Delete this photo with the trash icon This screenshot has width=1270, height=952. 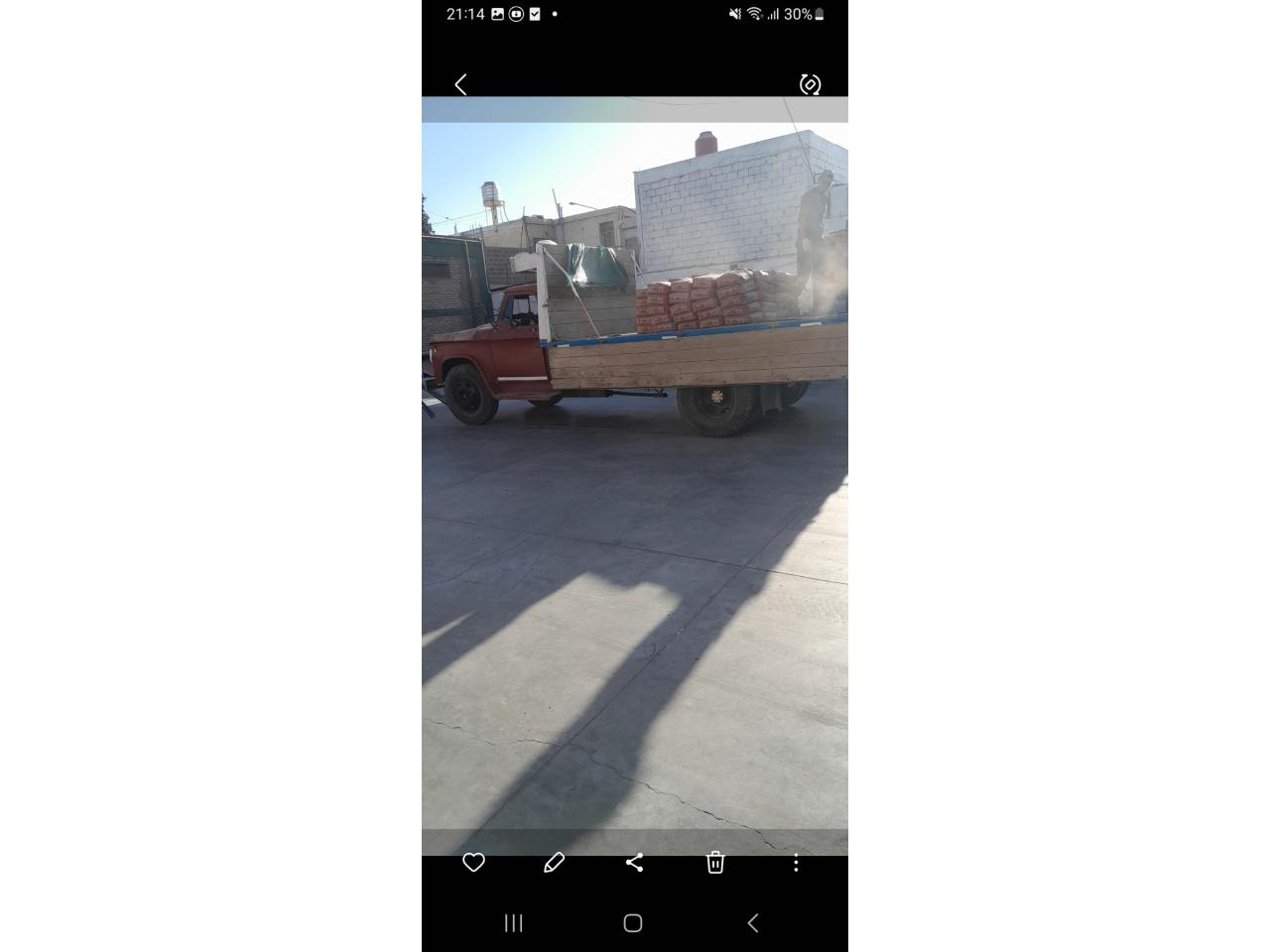click(715, 863)
